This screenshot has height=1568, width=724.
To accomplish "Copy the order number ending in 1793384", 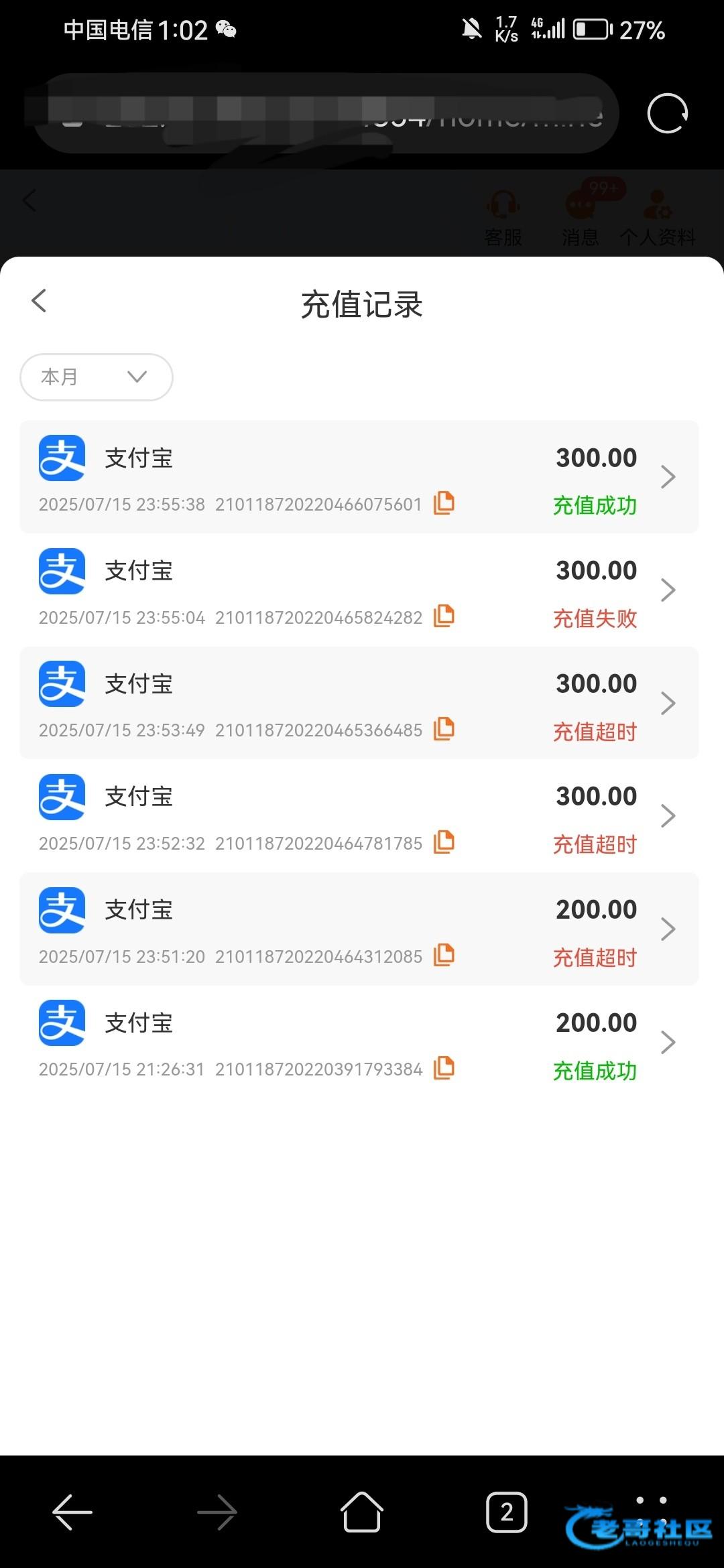I will click(x=444, y=1067).
